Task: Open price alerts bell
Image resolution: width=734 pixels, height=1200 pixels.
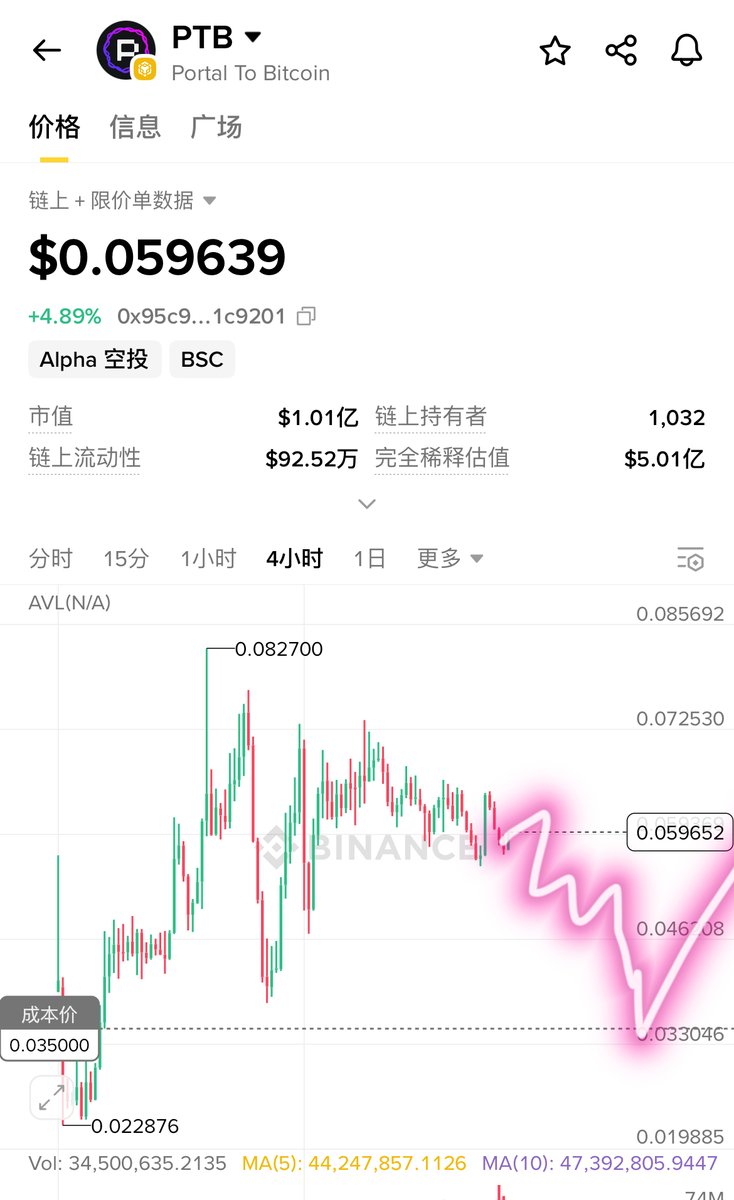Action: tap(686, 50)
